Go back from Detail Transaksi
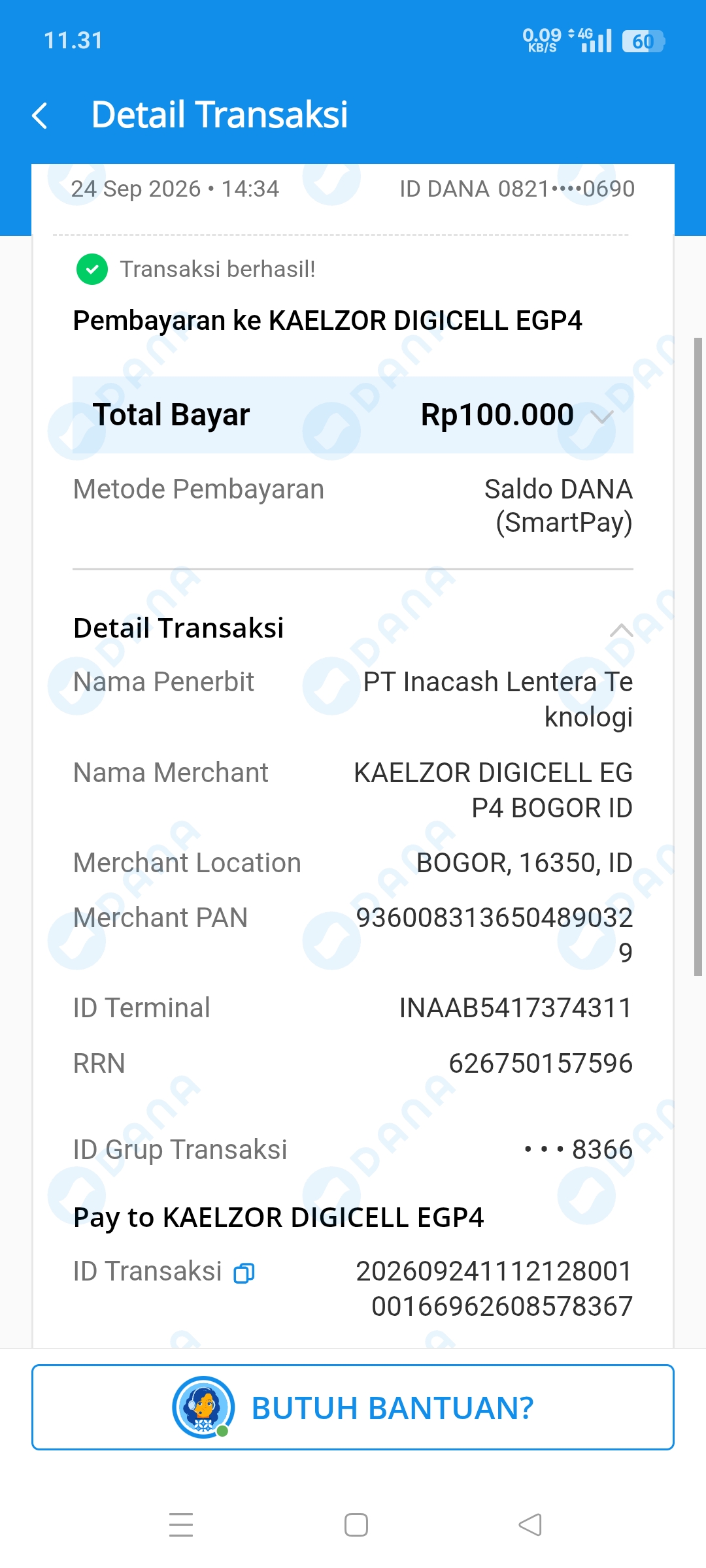The height and width of the screenshot is (1568, 706). [40, 116]
